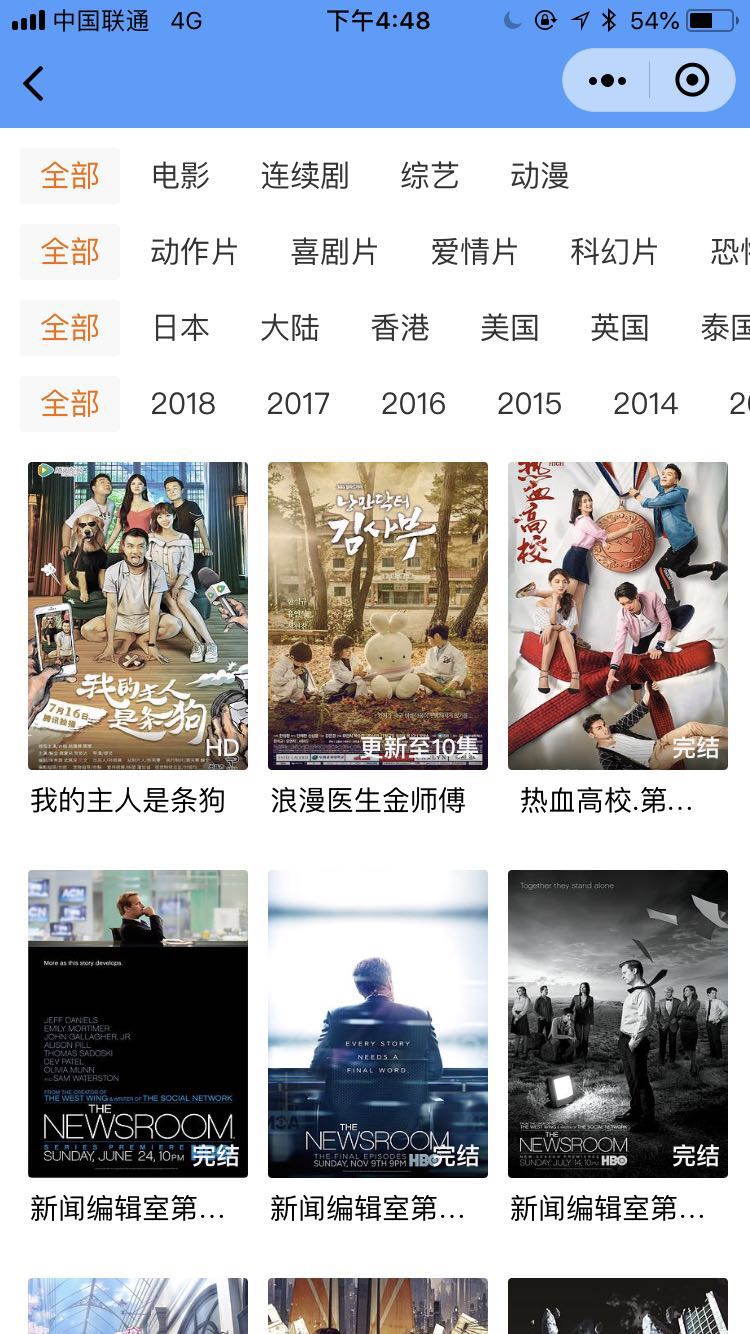Open Newsroom poster with June 24 premiere

138,1024
